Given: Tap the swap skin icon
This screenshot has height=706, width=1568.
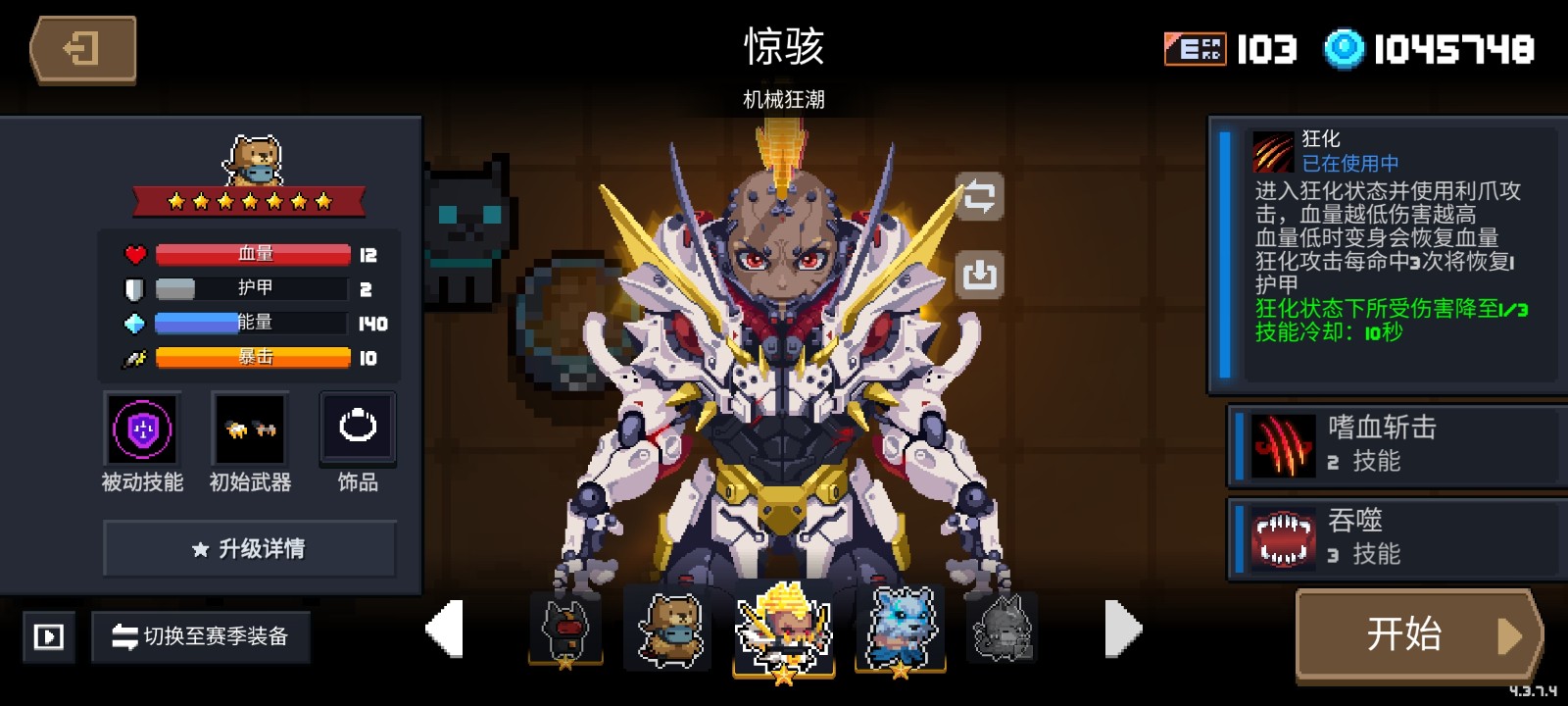Looking at the screenshot, I should pyautogui.click(x=979, y=197).
